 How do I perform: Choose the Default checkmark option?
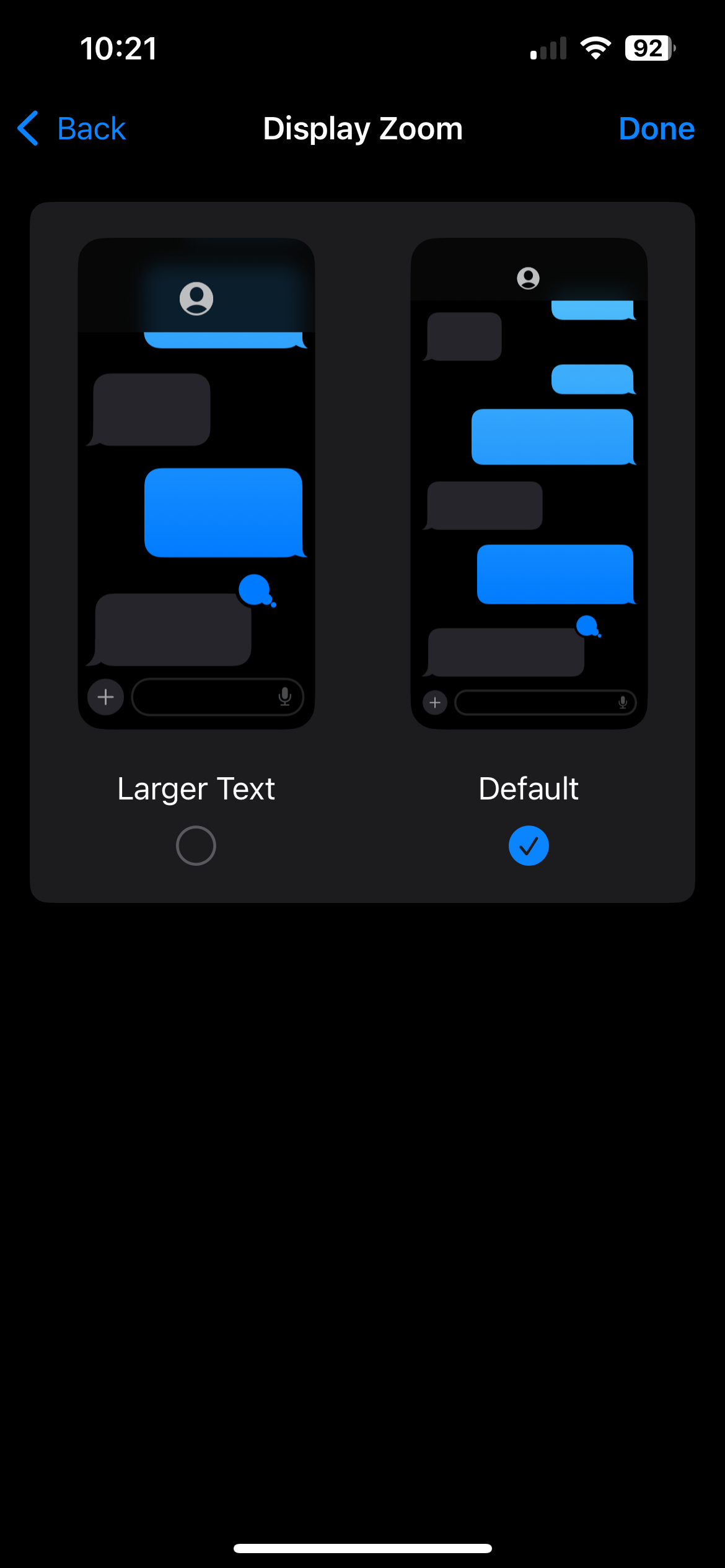pyautogui.click(x=529, y=845)
